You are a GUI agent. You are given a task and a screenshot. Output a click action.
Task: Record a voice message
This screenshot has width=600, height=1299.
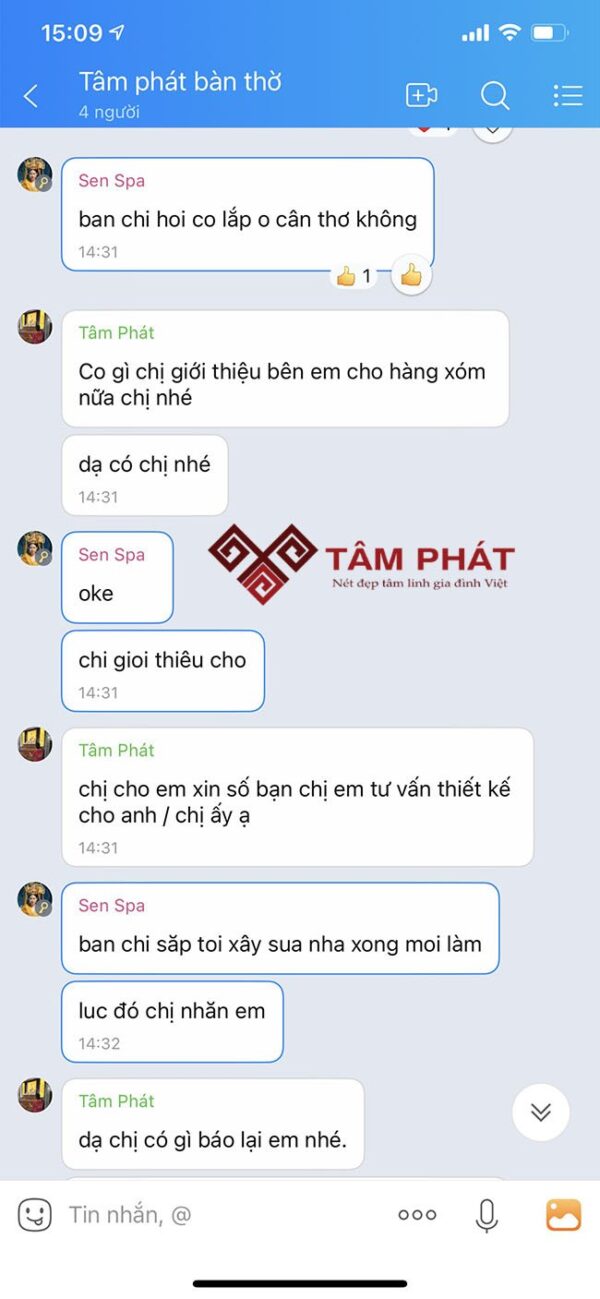(x=486, y=1215)
